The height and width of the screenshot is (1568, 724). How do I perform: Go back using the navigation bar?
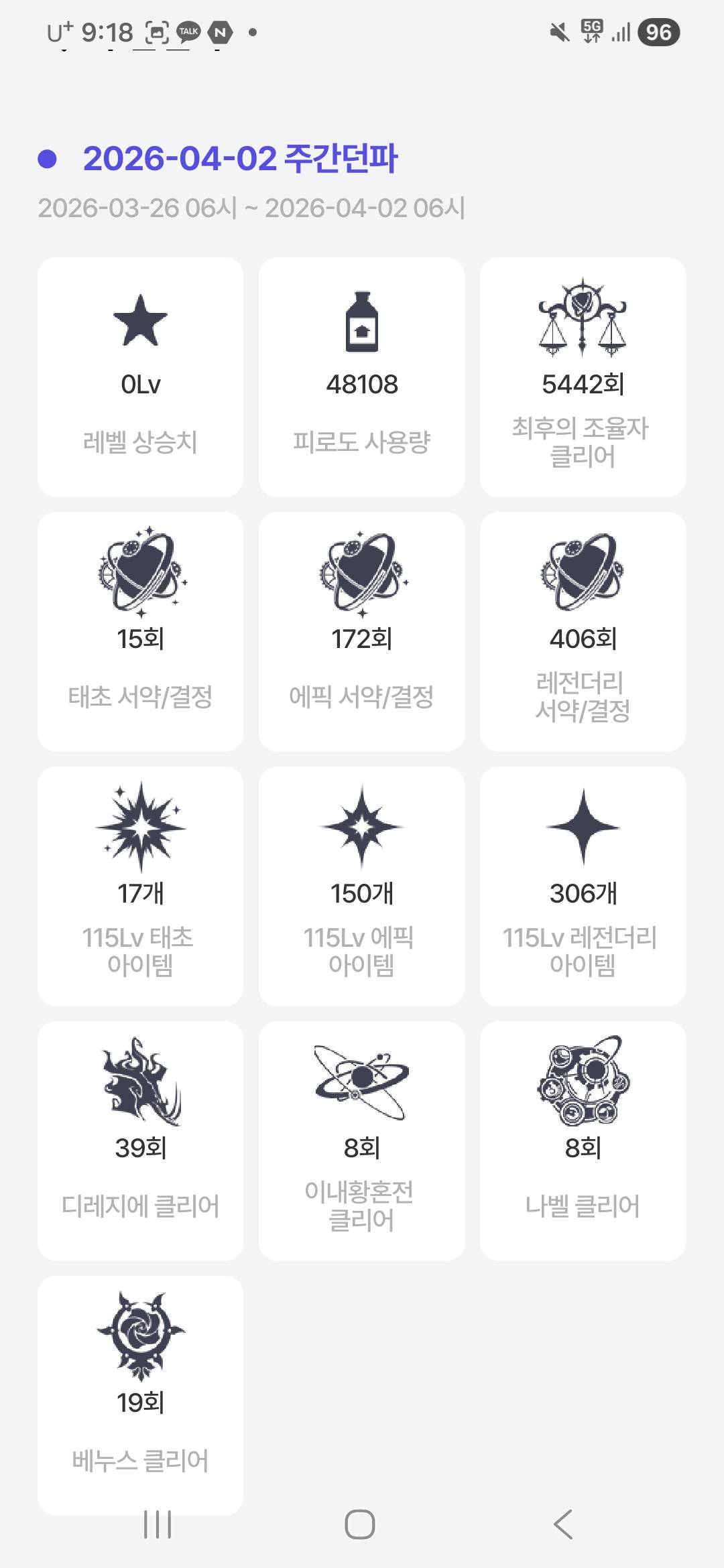click(563, 1524)
